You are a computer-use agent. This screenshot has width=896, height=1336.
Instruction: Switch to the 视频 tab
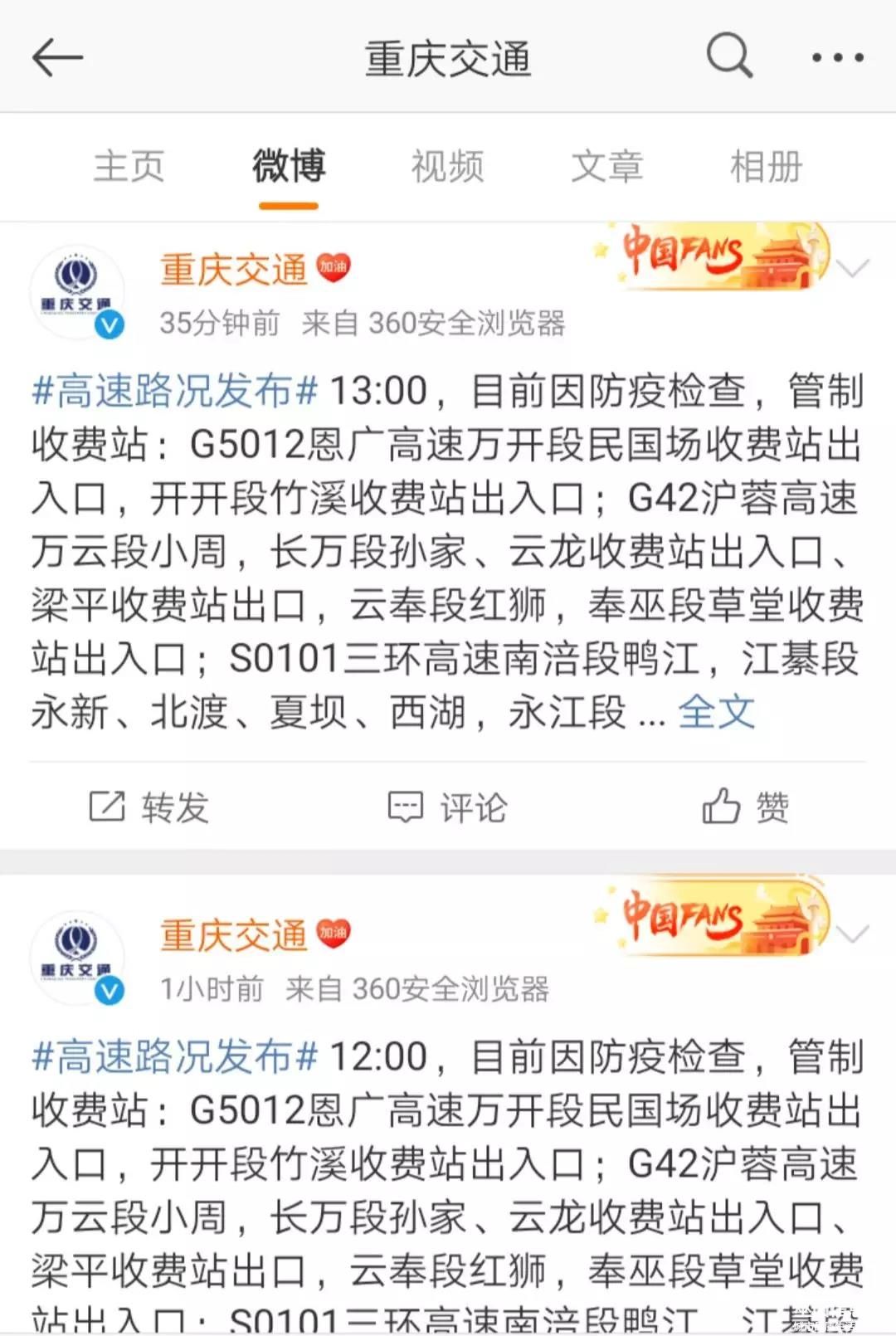click(447, 167)
